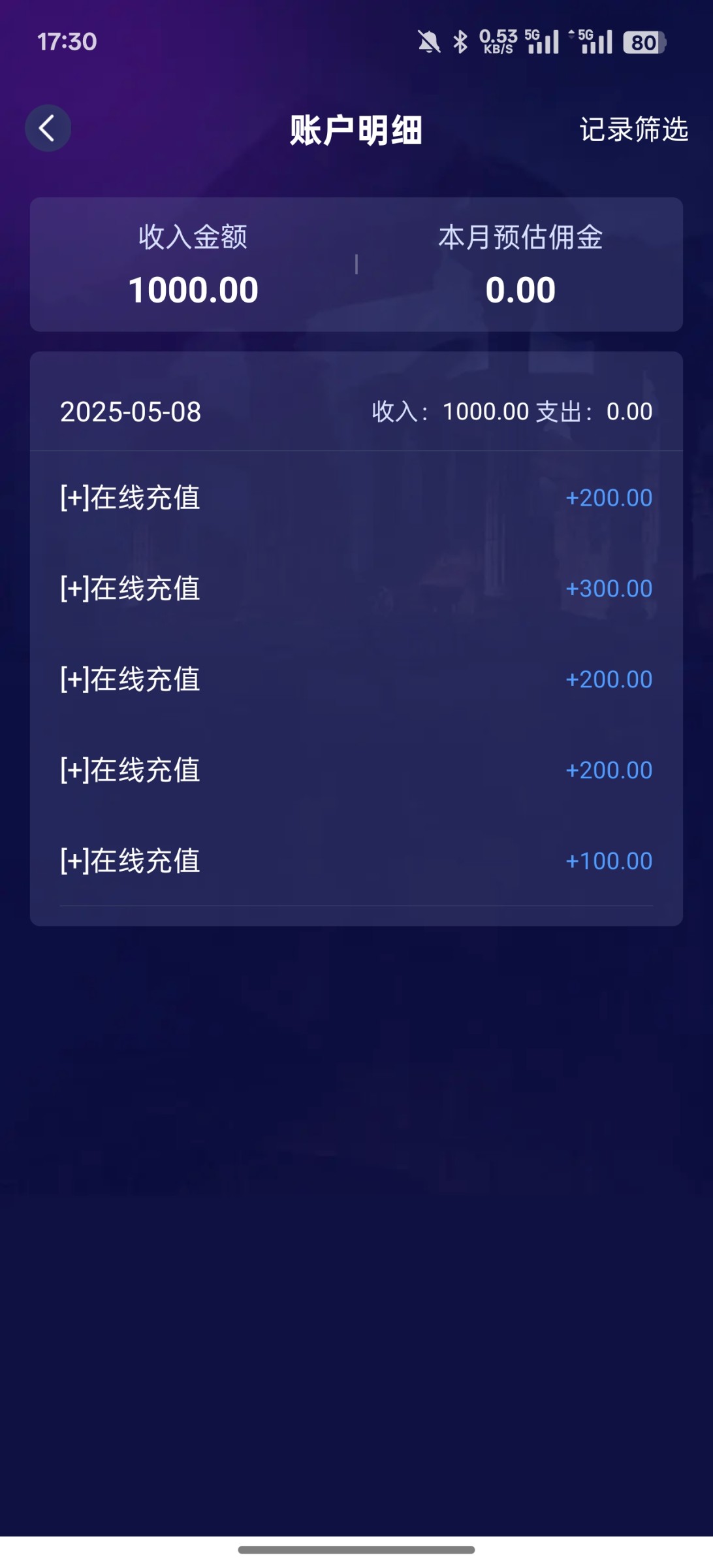Open the 记录筛选 record filter

click(633, 129)
